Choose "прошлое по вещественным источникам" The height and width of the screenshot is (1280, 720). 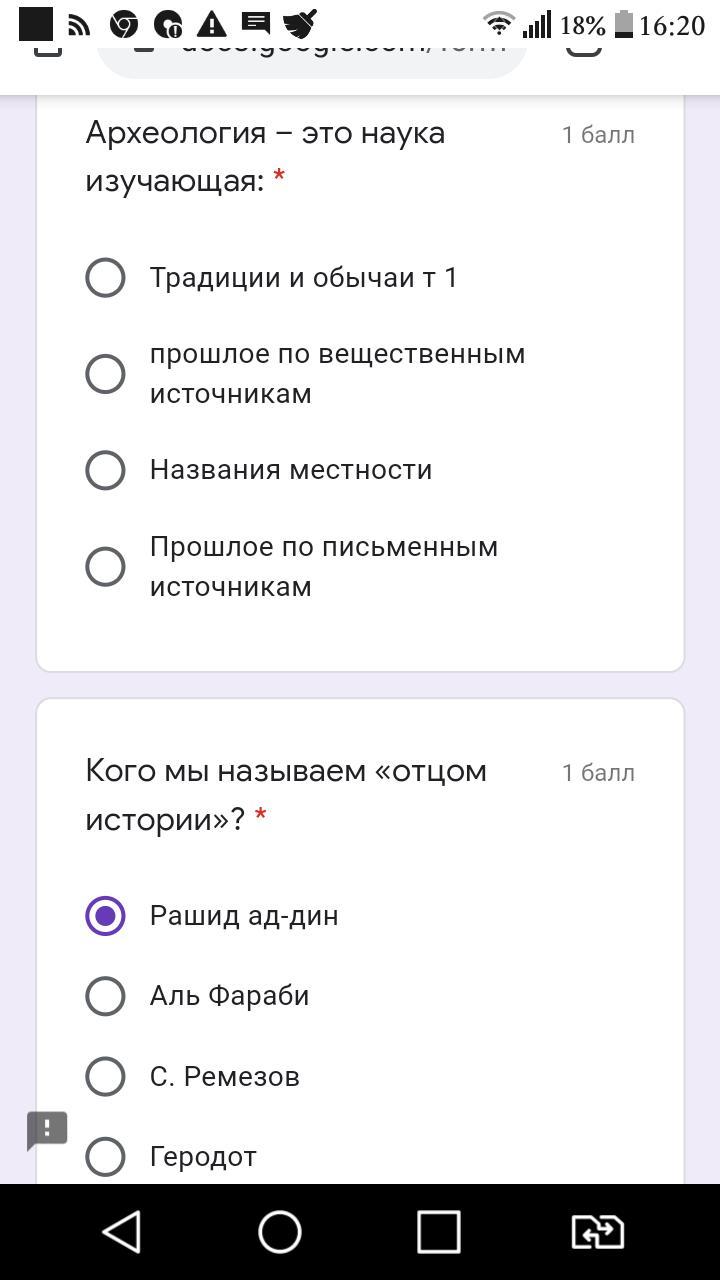105,374
